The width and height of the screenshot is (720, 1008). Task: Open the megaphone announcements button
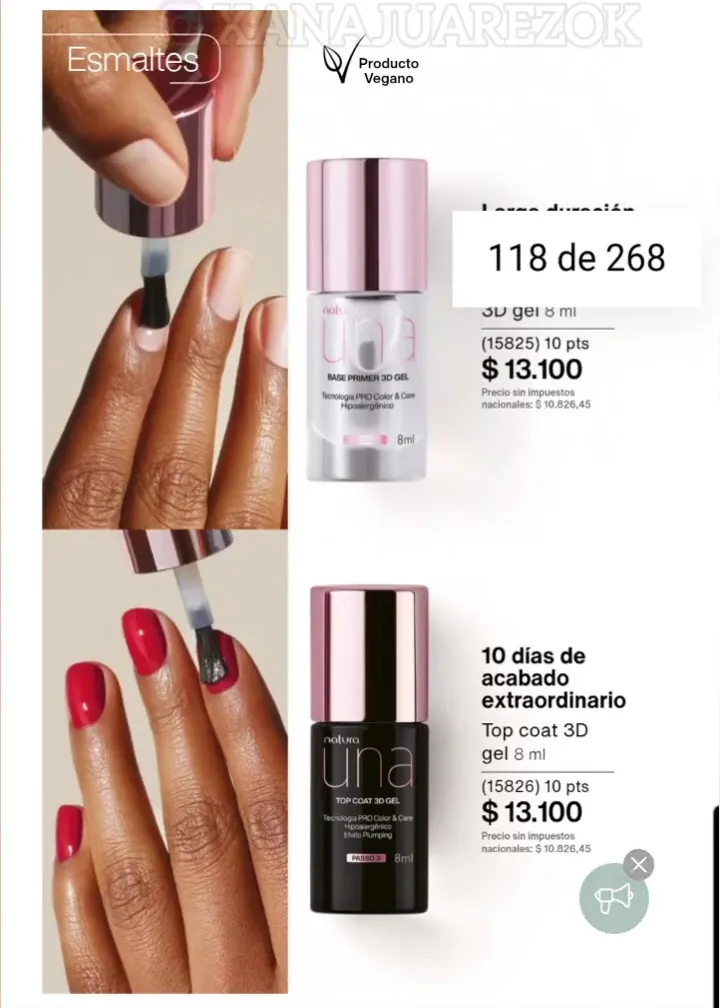[x=613, y=898]
